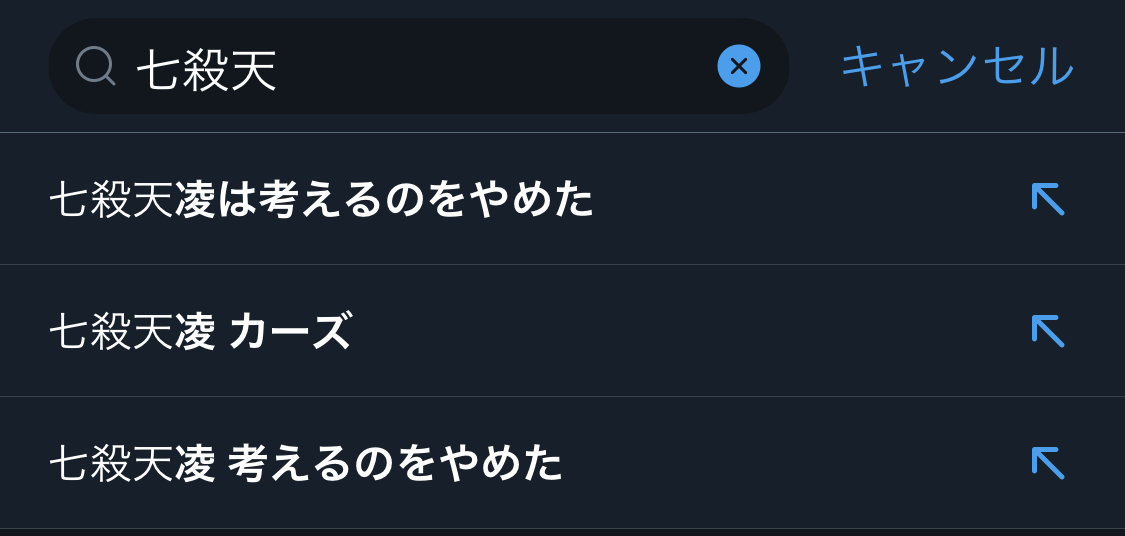
Task: Clear the search text with the X button
Action: (x=738, y=67)
